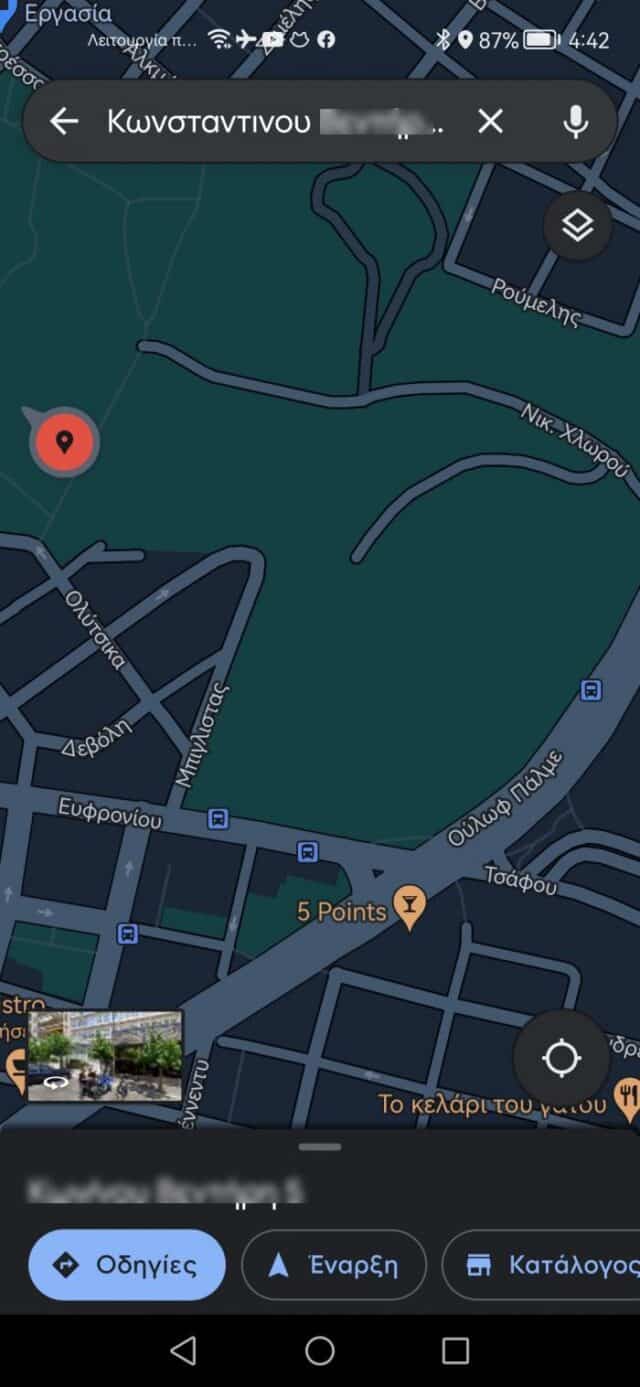This screenshot has height=1387, width=640.
Task: Open the map layers selector
Action: click(577, 227)
